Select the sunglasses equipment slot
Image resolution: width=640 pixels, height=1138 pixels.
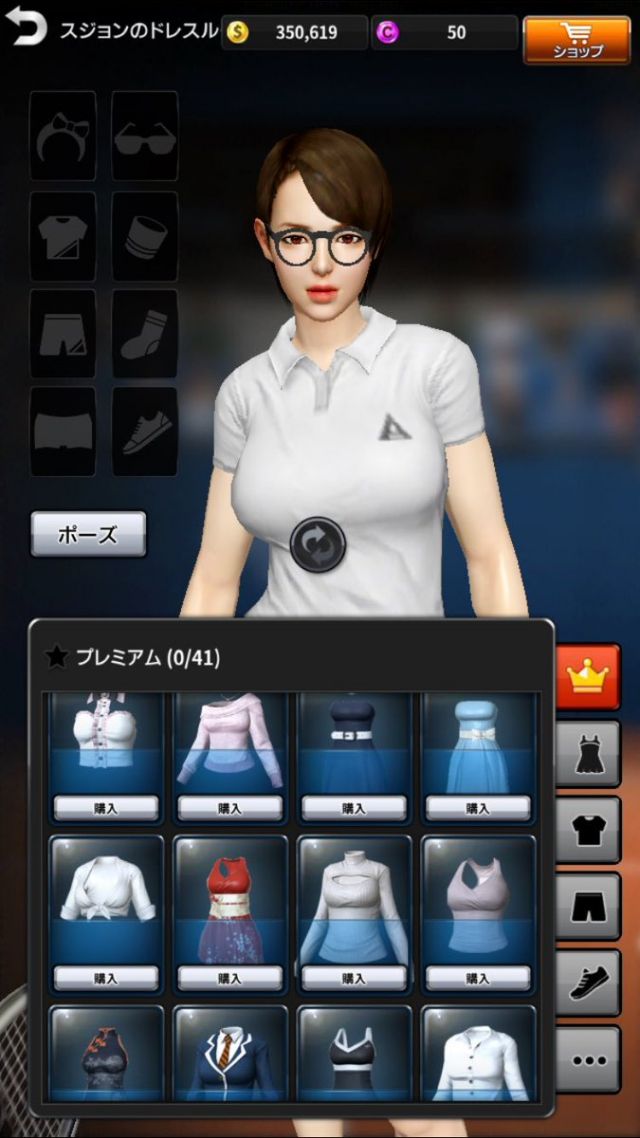click(145, 136)
